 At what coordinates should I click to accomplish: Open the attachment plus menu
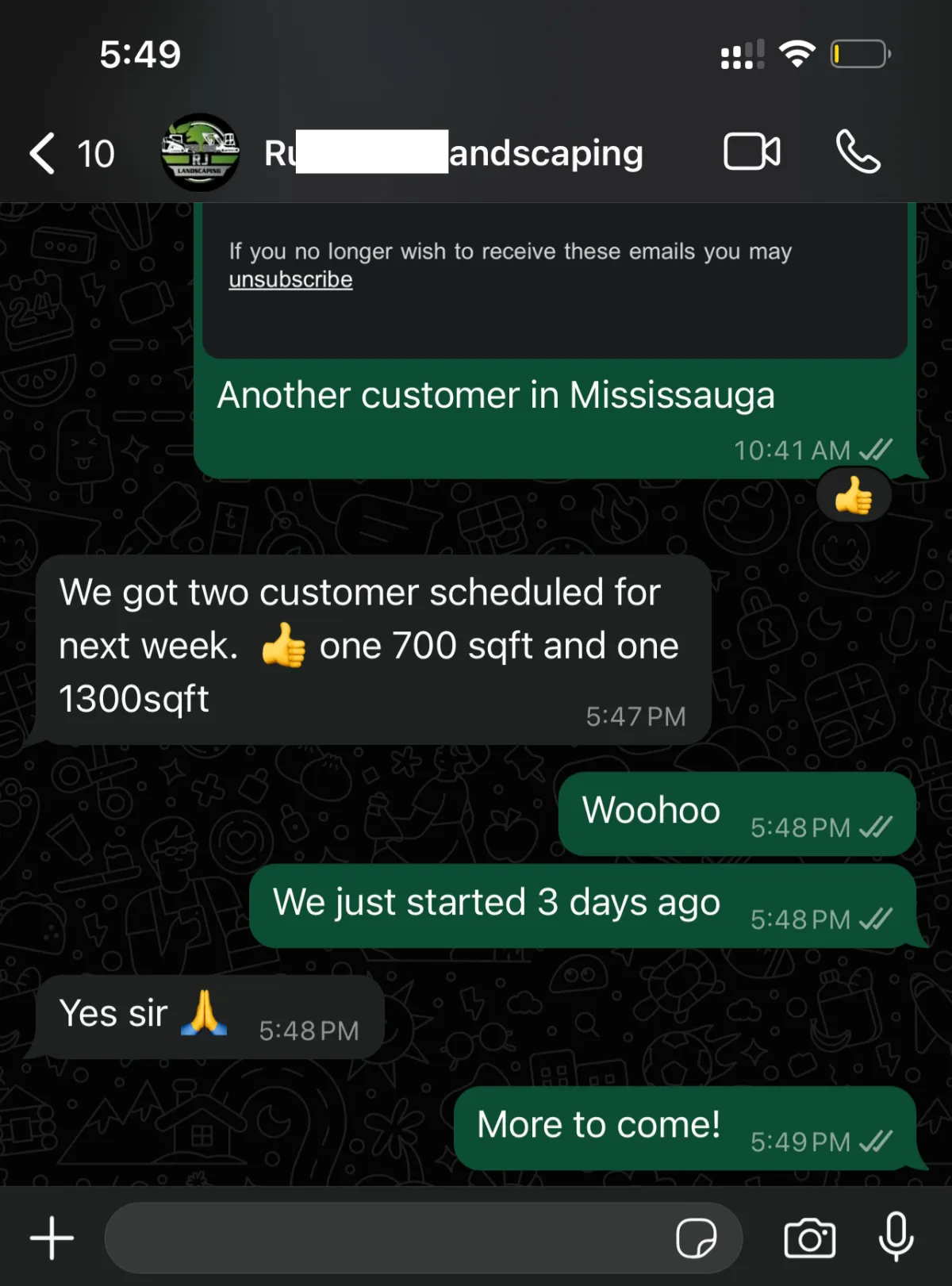tap(52, 1238)
